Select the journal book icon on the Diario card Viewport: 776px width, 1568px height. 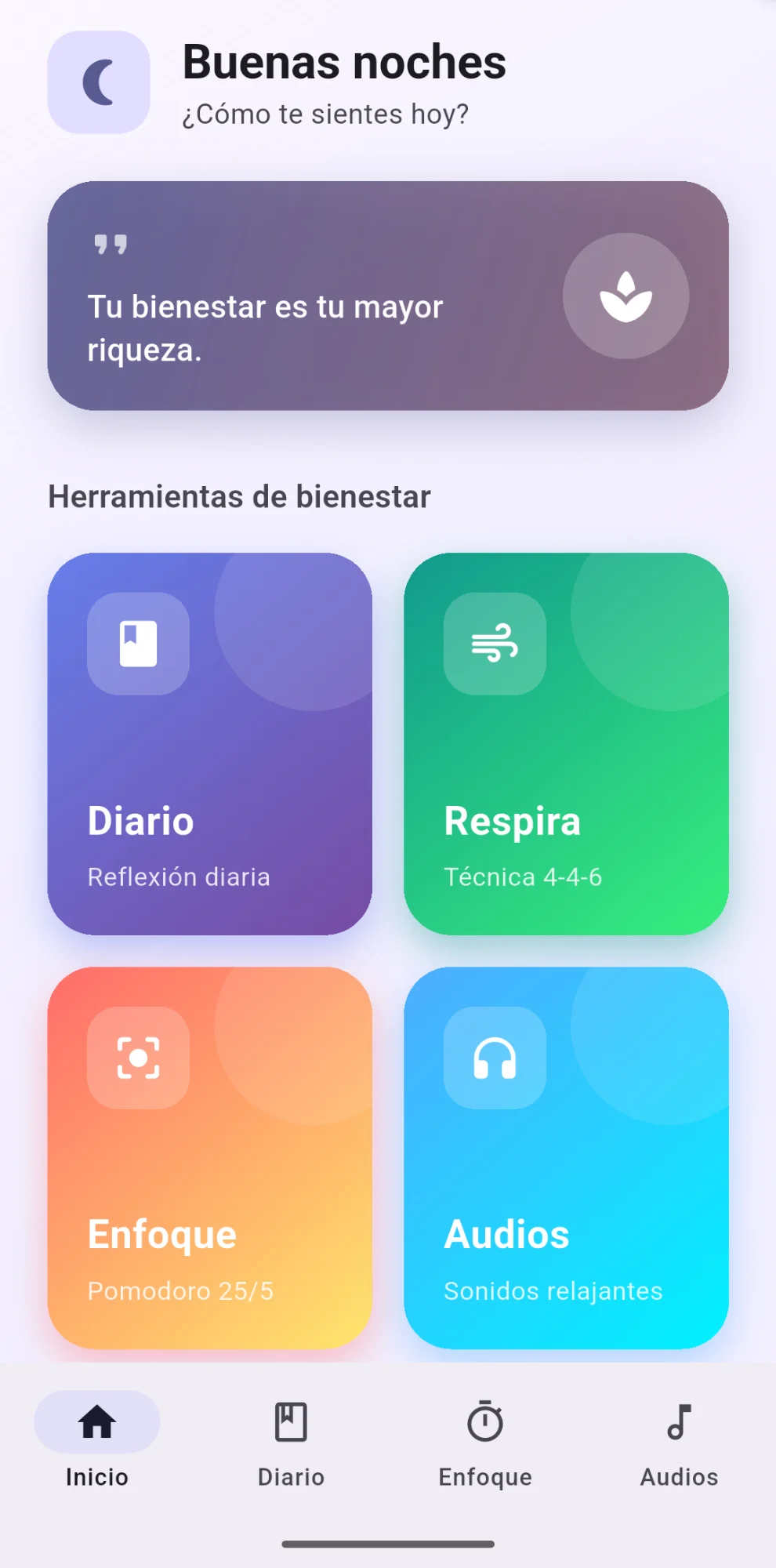(138, 643)
